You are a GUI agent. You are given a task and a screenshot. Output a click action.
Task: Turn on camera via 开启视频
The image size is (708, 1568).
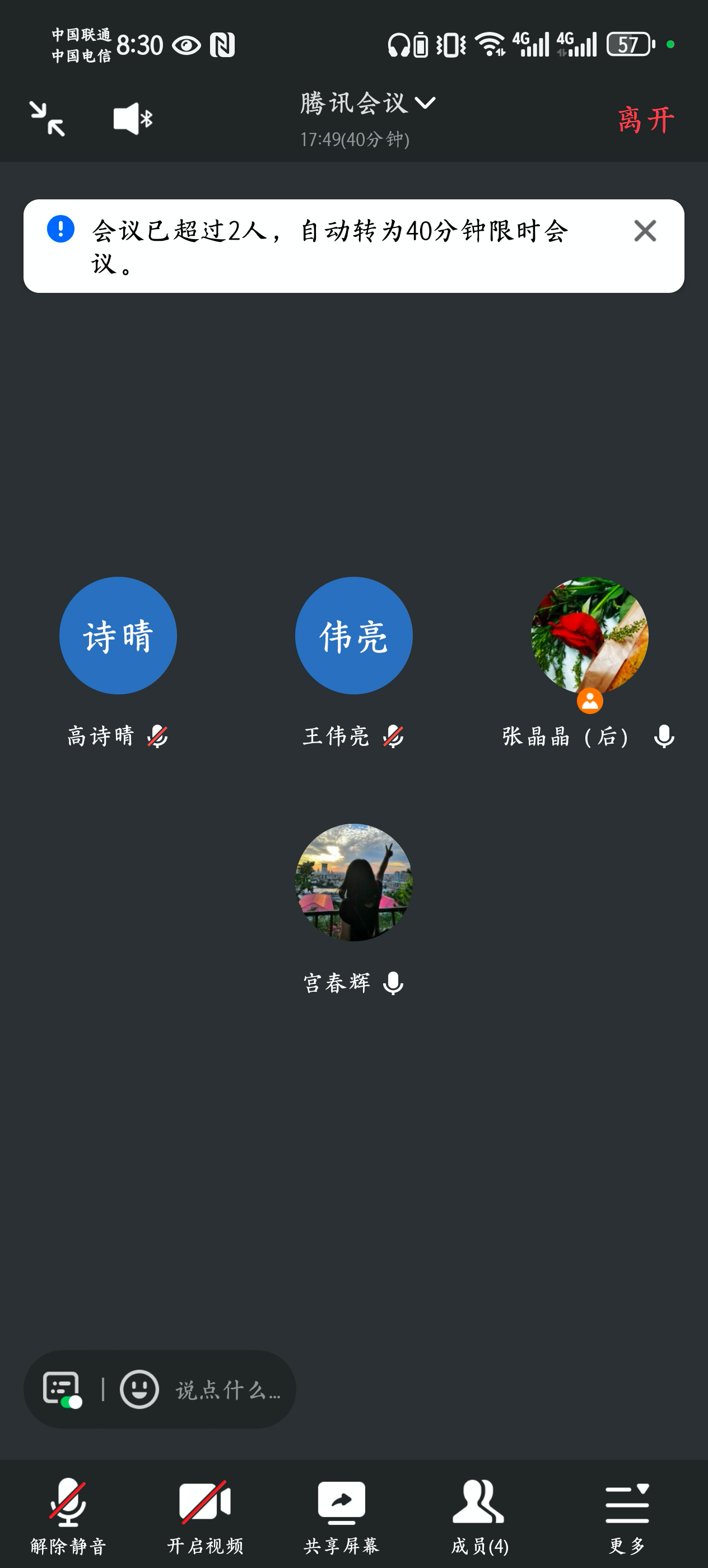(205, 1516)
